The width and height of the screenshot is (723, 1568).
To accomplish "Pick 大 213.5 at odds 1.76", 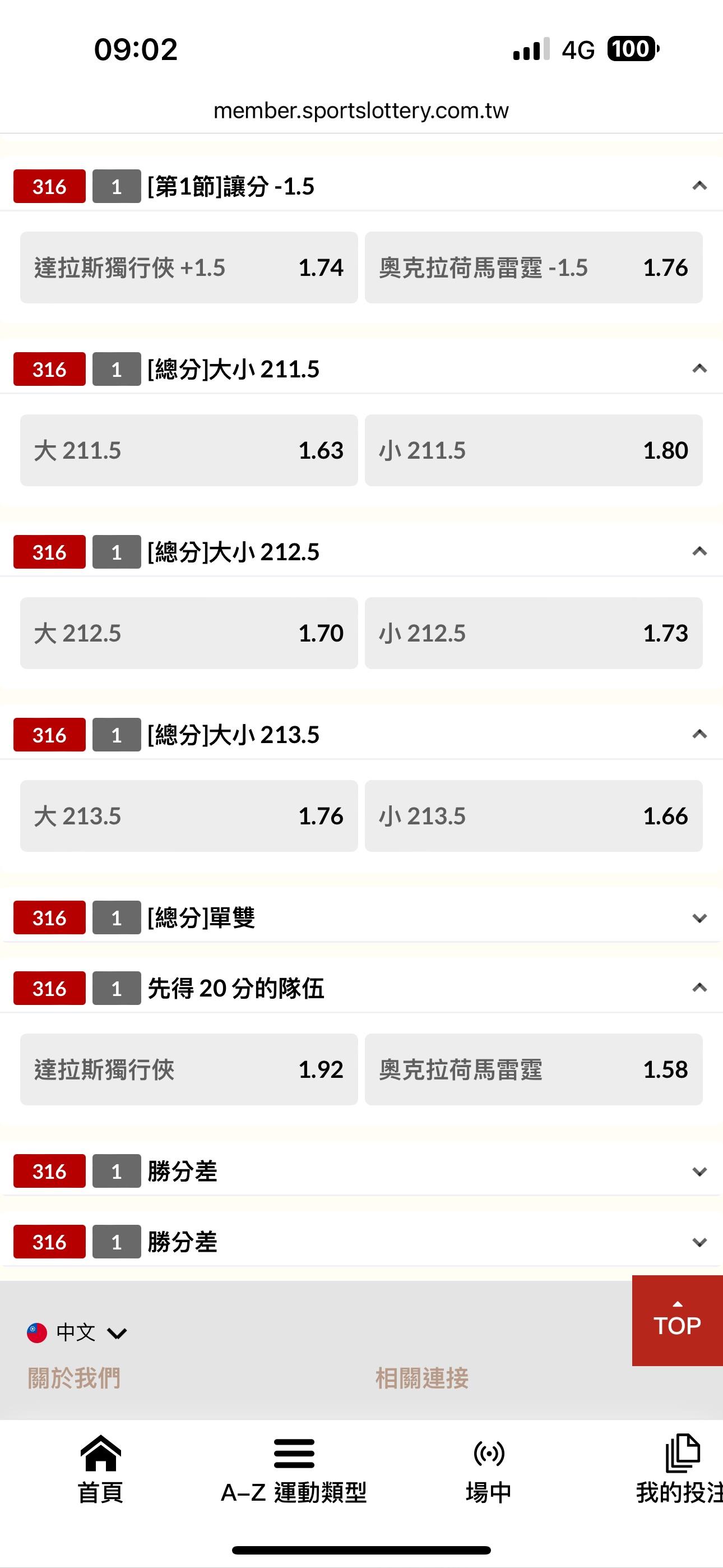I will coord(189,815).
